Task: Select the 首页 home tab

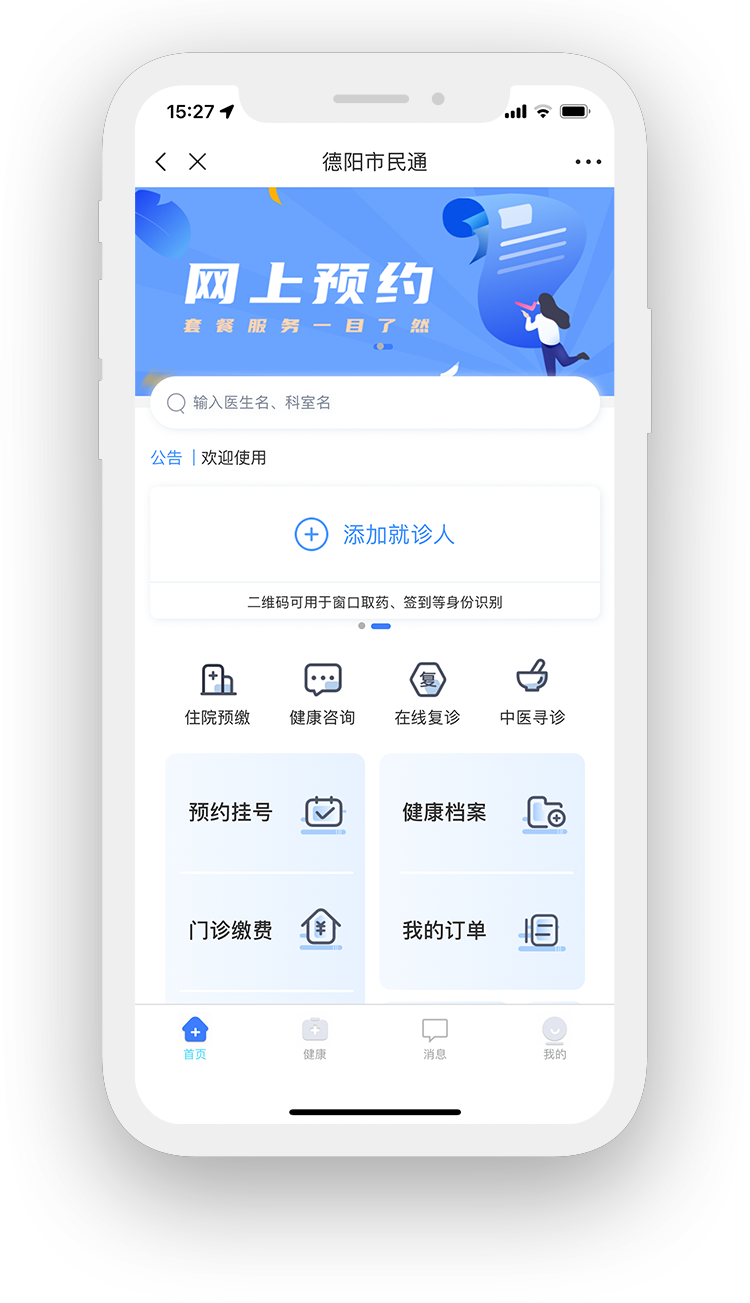Action: 195,1039
